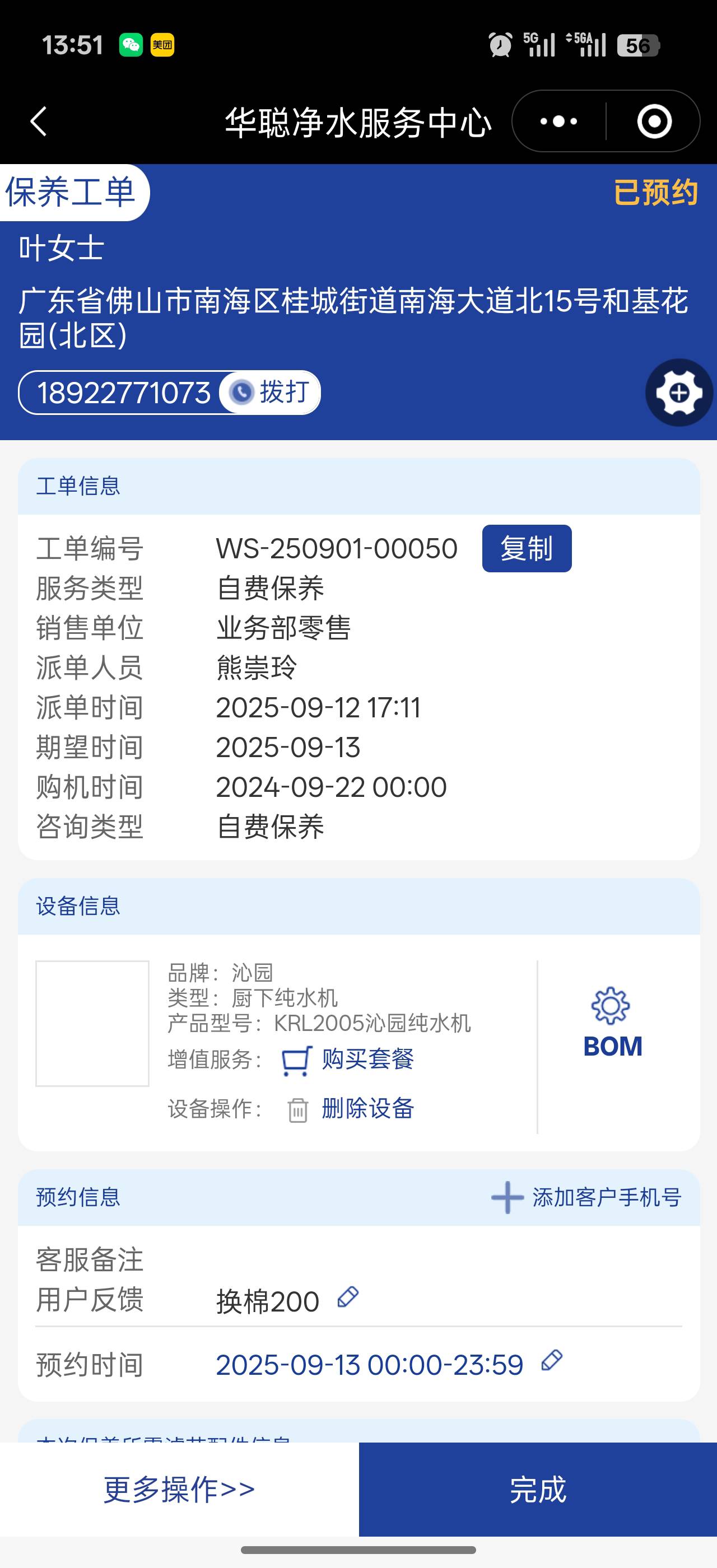The width and height of the screenshot is (717, 1568).
Task: Open 更多操作 for more actions
Action: tap(179, 1490)
